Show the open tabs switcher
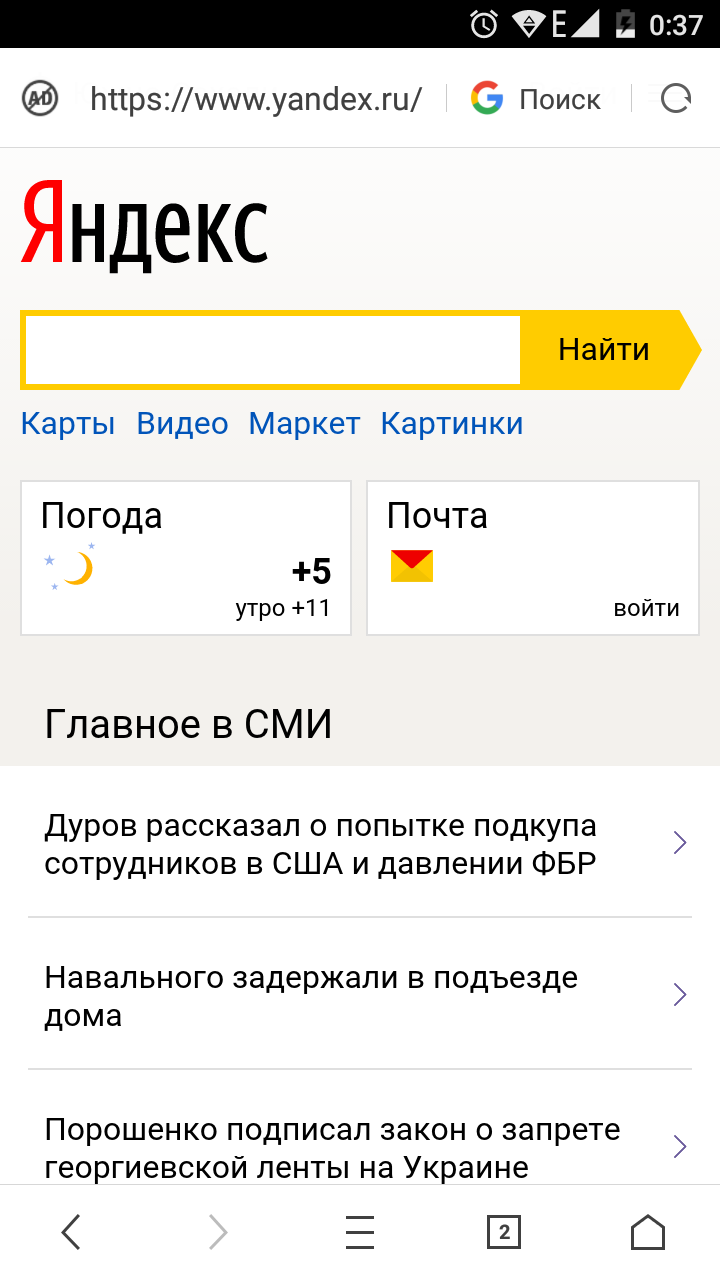The width and height of the screenshot is (720, 1280). pyautogui.click(x=504, y=1233)
